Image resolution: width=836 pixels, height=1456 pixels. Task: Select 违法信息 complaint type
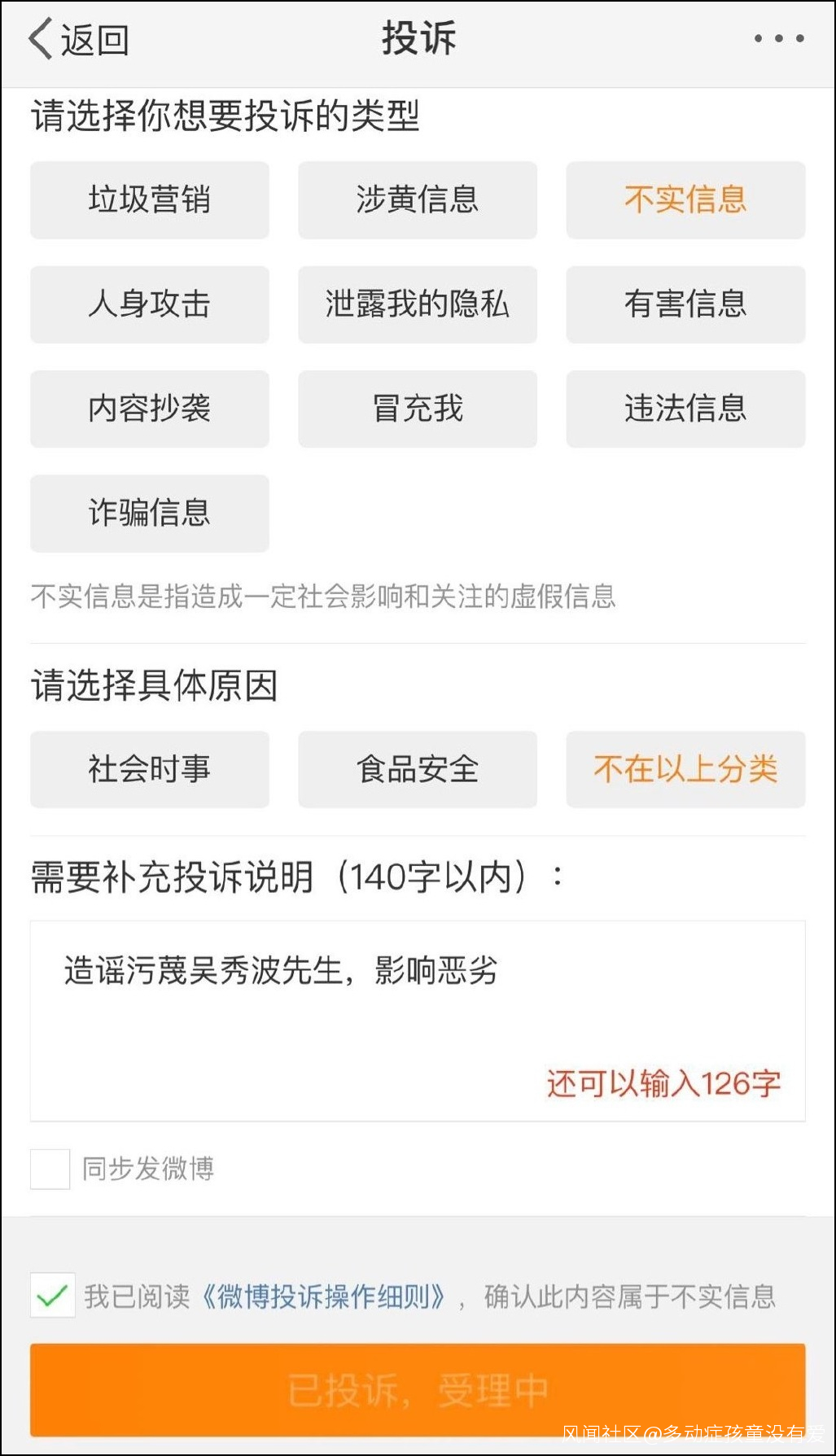click(685, 409)
